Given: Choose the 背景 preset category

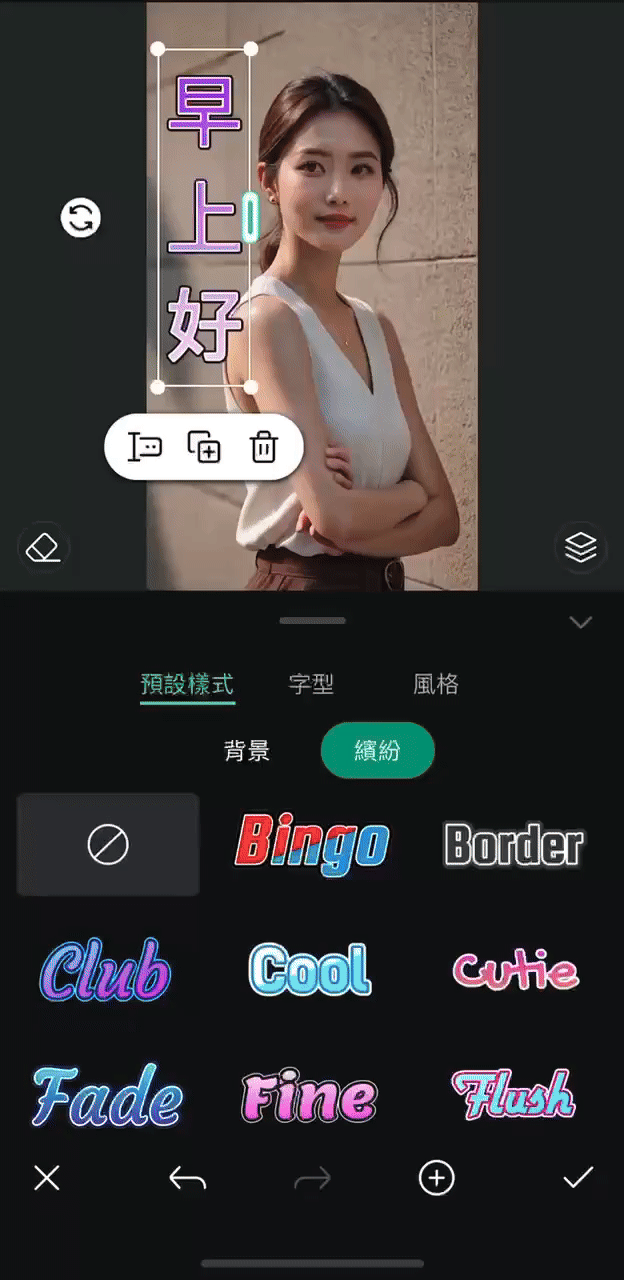Looking at the screenshot, I should click(x=247, y=751).
